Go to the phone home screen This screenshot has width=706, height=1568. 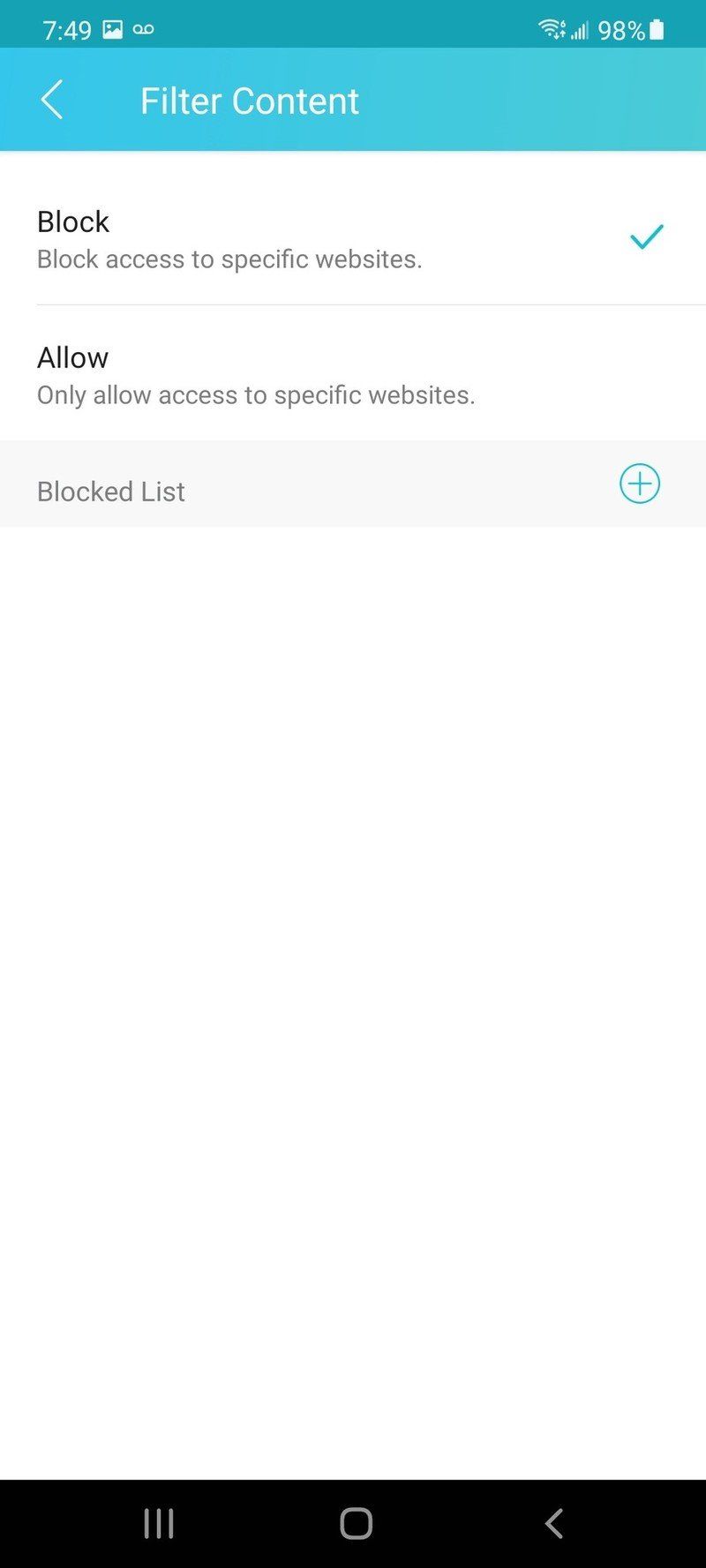(x=356, y=1523)
